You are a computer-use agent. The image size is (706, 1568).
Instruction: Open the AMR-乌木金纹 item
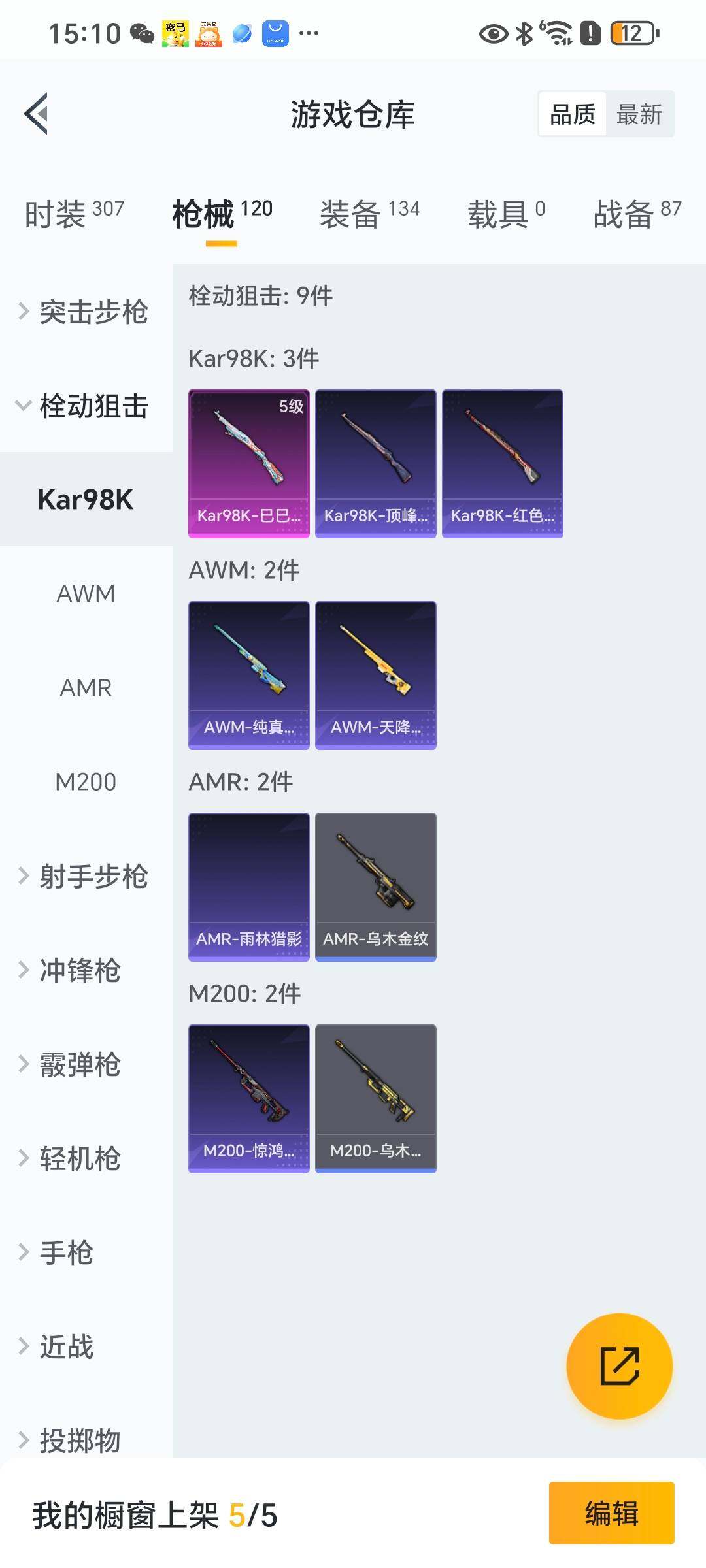click(376, 887)
